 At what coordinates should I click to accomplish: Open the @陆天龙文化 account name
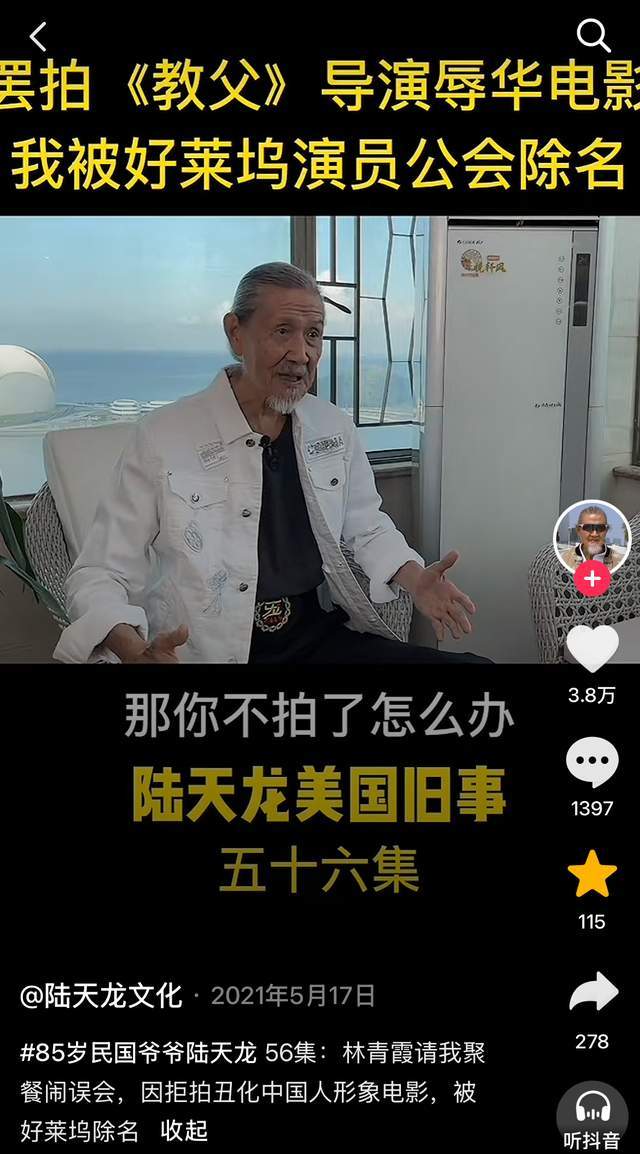pyautogui.click(x=101, y=995)
